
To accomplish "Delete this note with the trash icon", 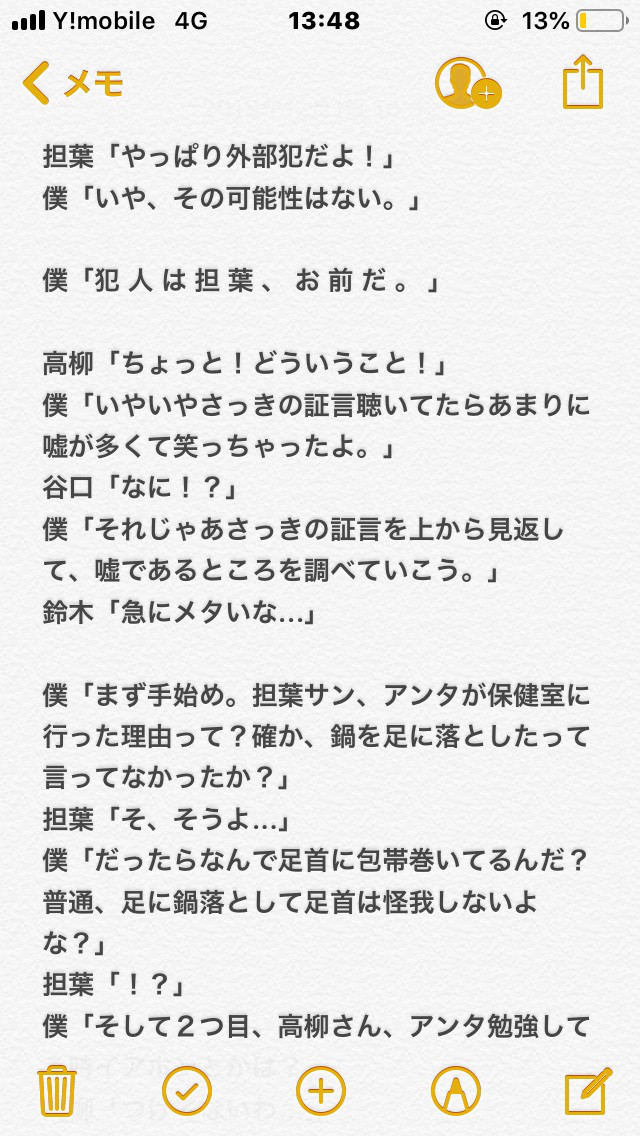I will coord(57,1090).
